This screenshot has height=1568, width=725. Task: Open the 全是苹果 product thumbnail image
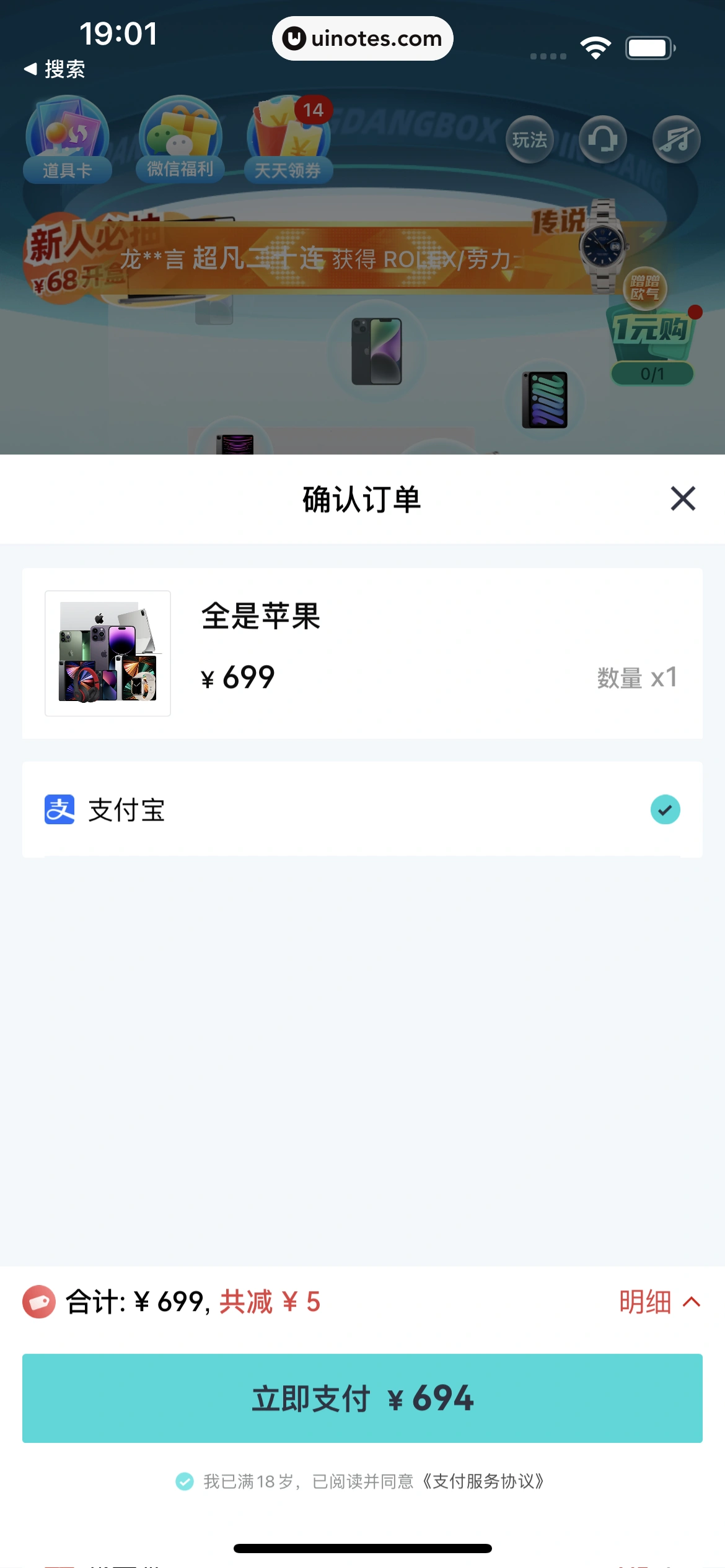[107, 651]
